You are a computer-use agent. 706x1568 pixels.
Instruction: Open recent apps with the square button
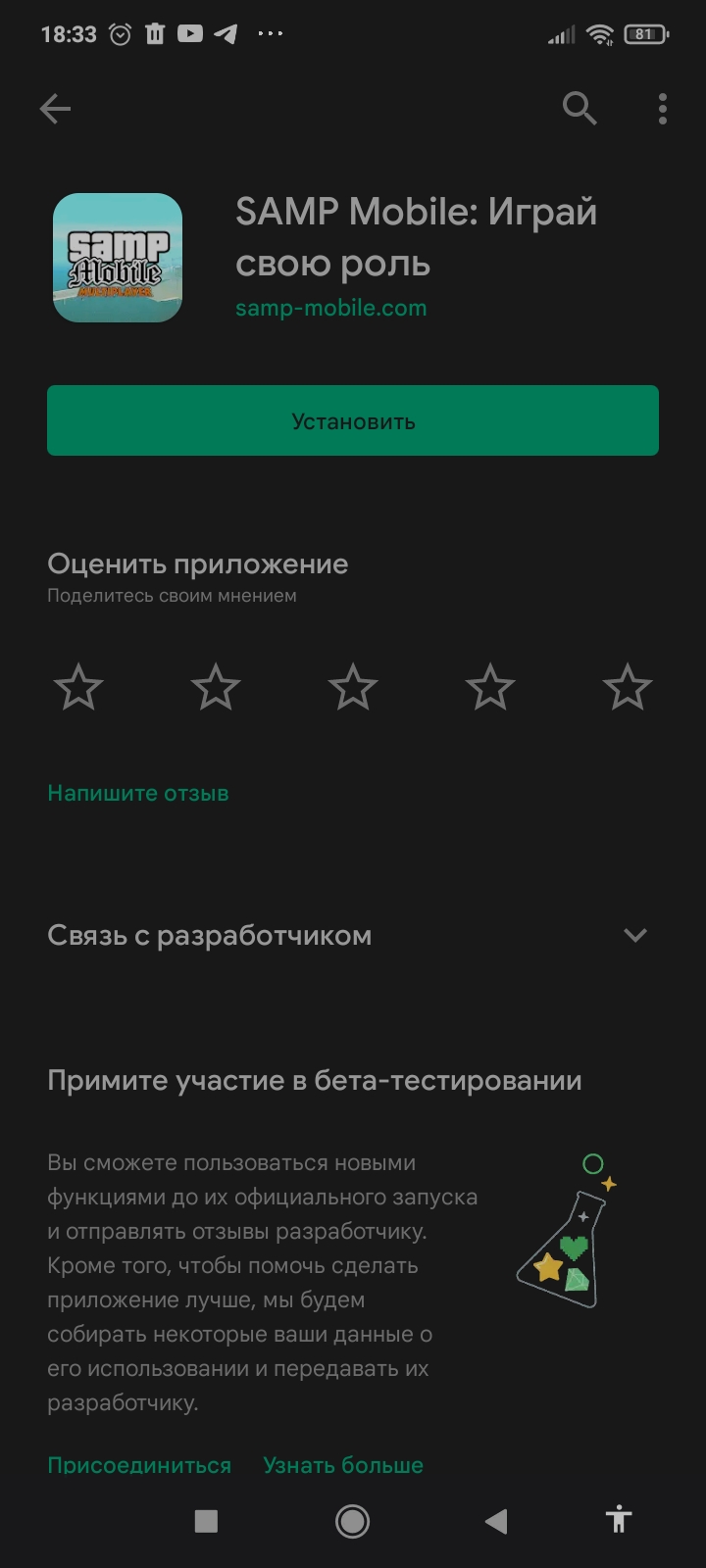click(206, 1521)
